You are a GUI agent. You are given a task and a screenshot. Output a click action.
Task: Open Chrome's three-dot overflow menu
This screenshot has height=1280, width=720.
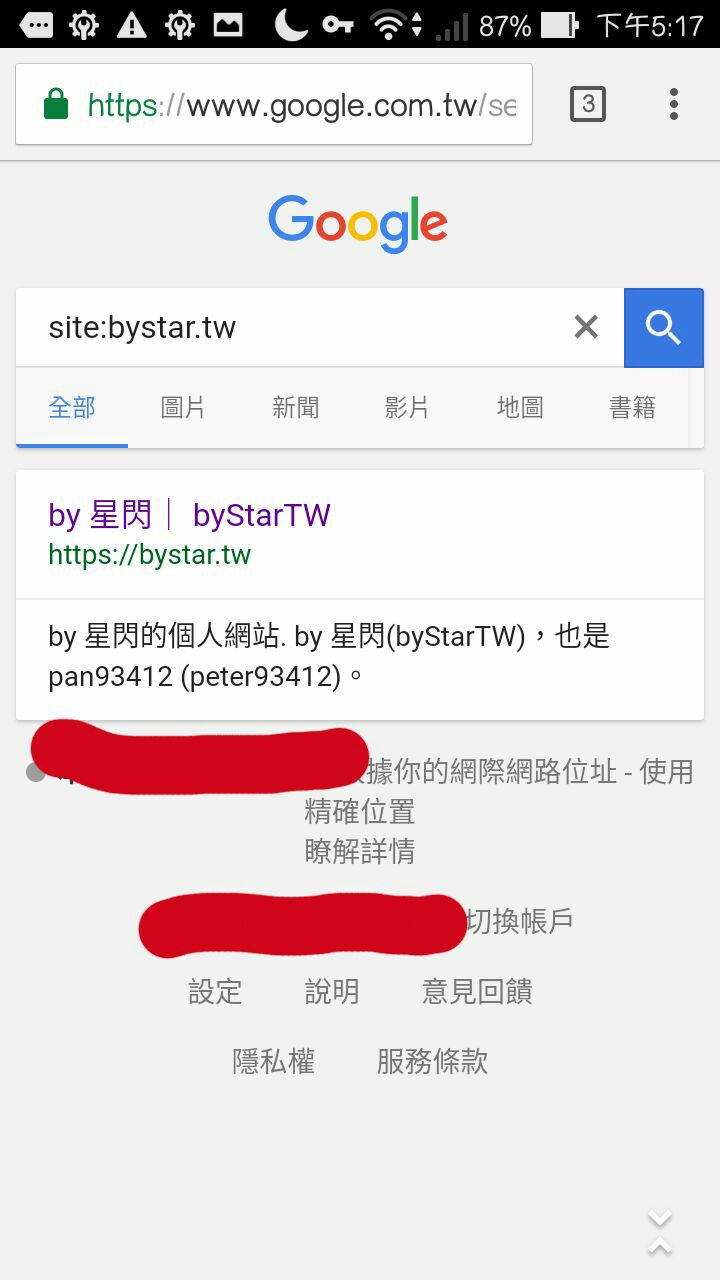click(x=673, y=104)
